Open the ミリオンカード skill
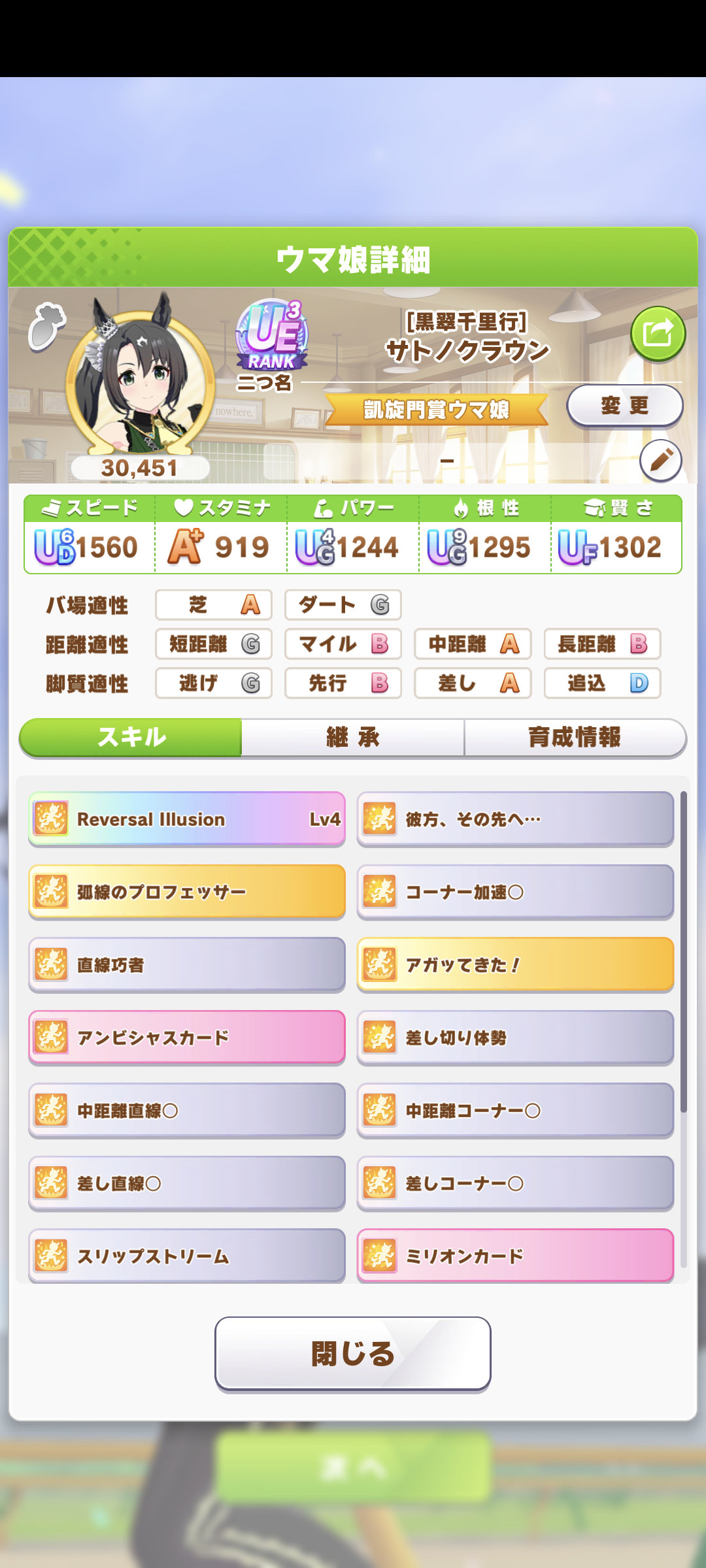This screenshot has height=1568, width=706. [x=515, y=1256]
